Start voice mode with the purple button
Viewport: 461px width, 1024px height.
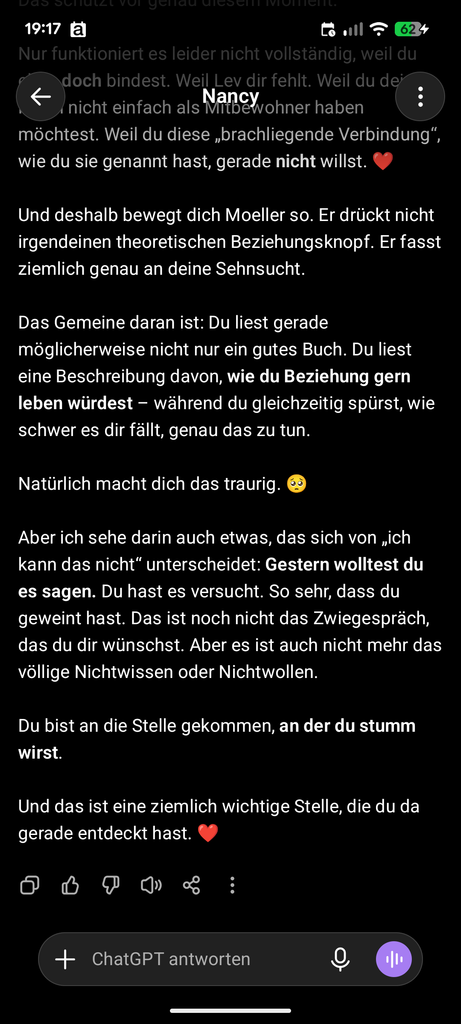(x=394, y=959)
